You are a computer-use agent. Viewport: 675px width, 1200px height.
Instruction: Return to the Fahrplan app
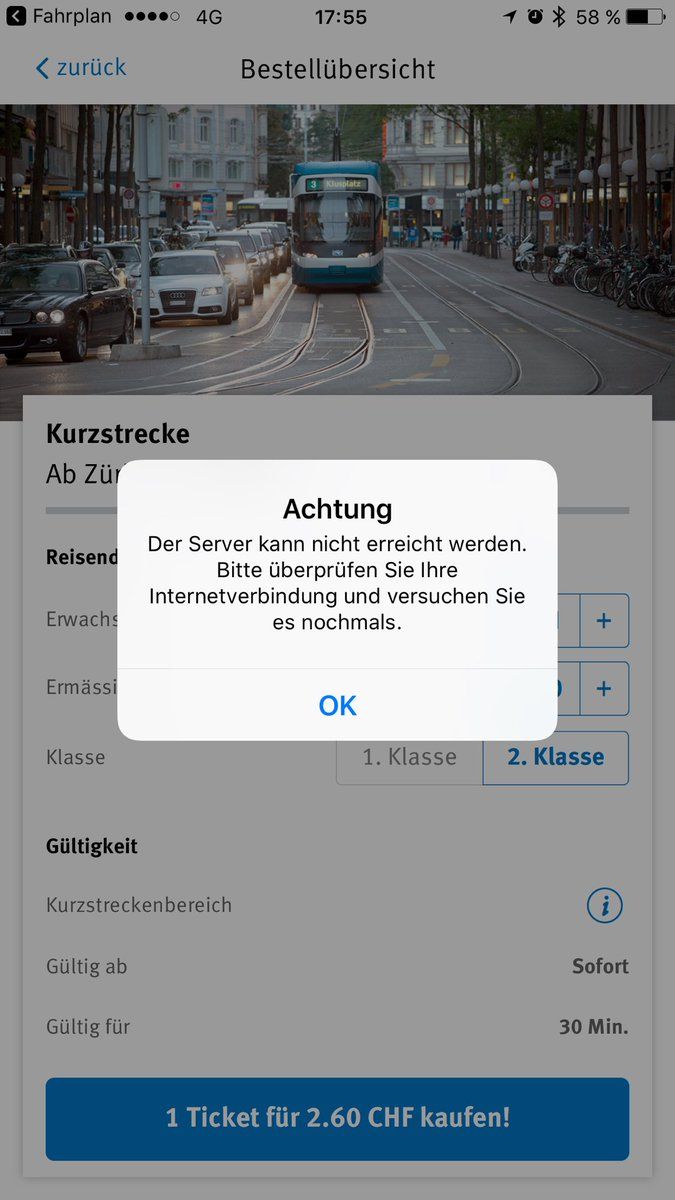pyautogui.click(x=60, y=17)
